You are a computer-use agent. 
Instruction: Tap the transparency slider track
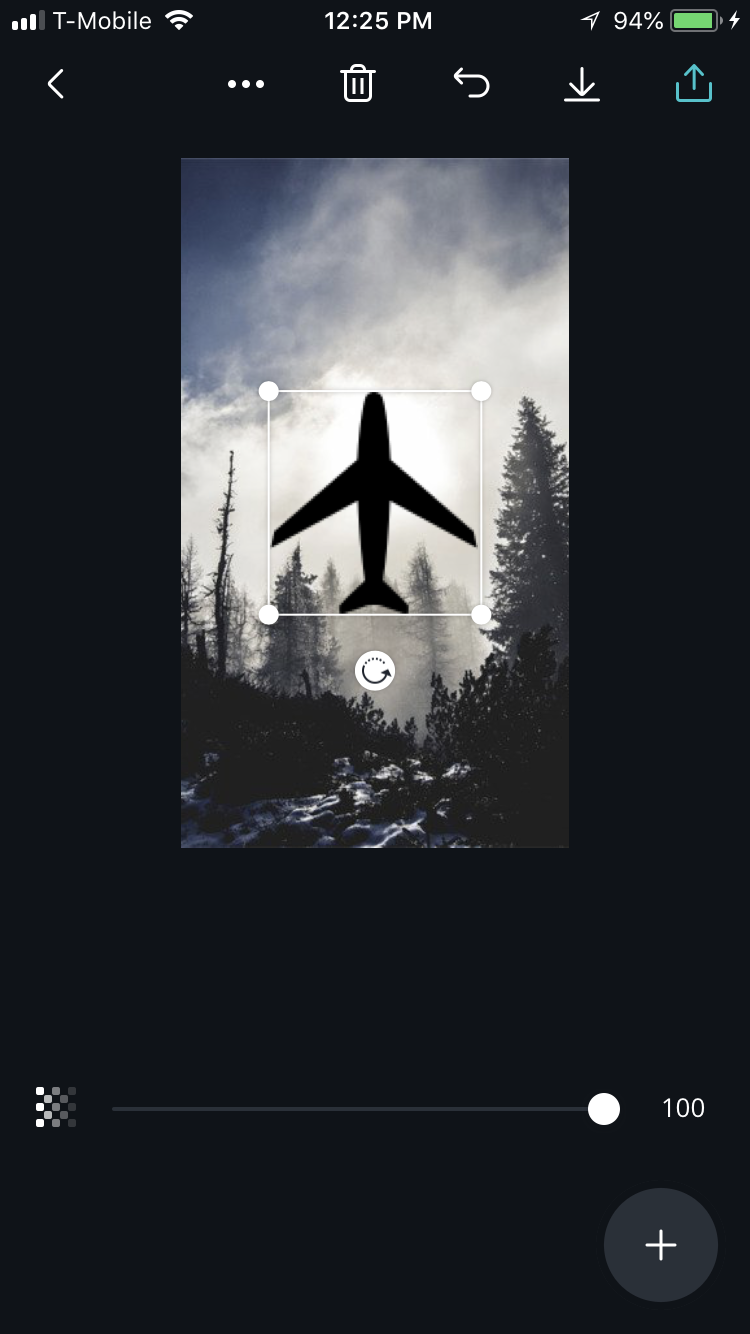350,1109
